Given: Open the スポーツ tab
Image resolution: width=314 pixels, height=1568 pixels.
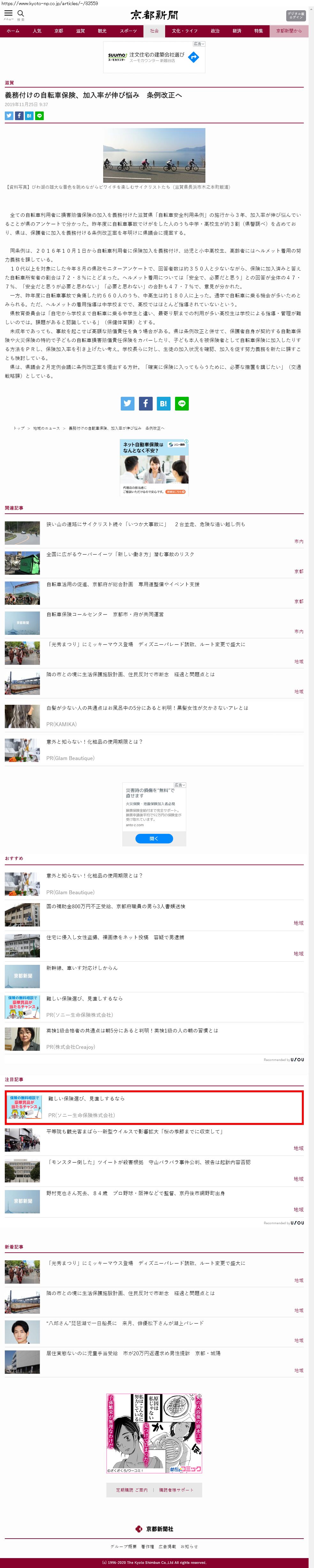Looking at the screenshot, I should coord(128,31).
